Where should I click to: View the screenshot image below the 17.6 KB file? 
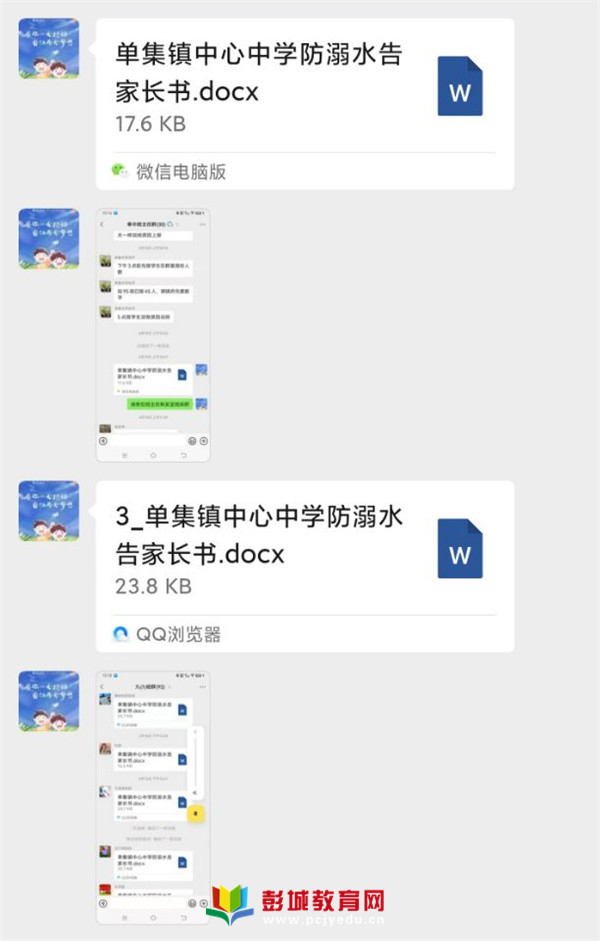pyautogui.click(x=153, y=335)
